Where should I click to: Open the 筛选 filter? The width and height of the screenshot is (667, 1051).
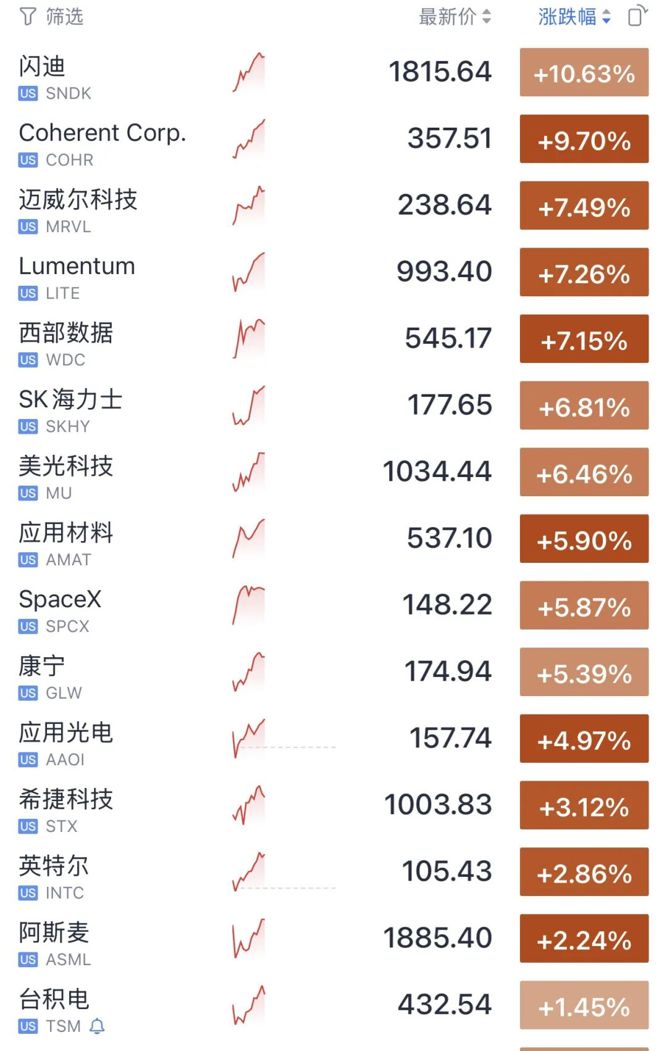point(51,16)
